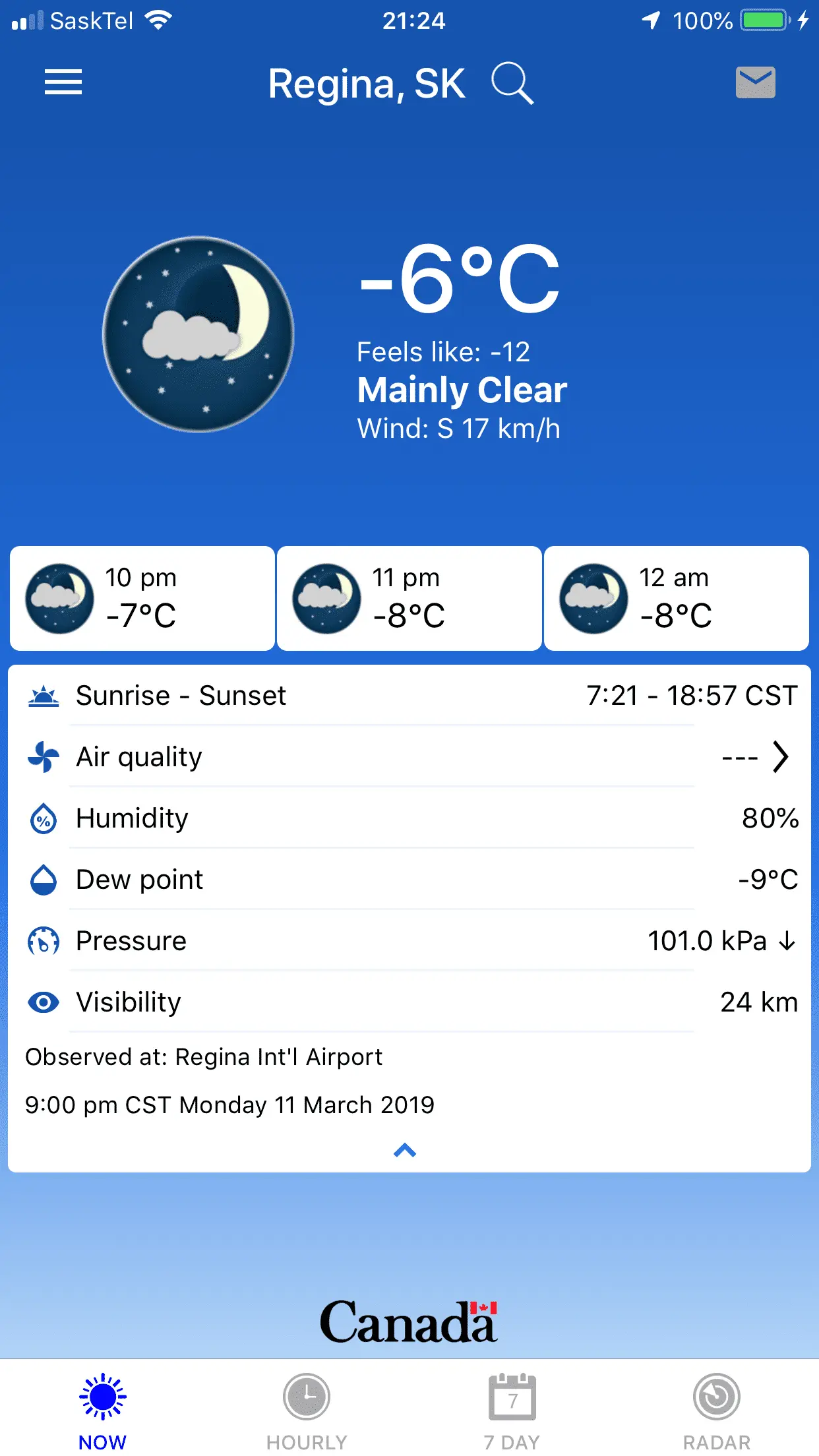Open the envelope messages icon

tap(755, 82)
